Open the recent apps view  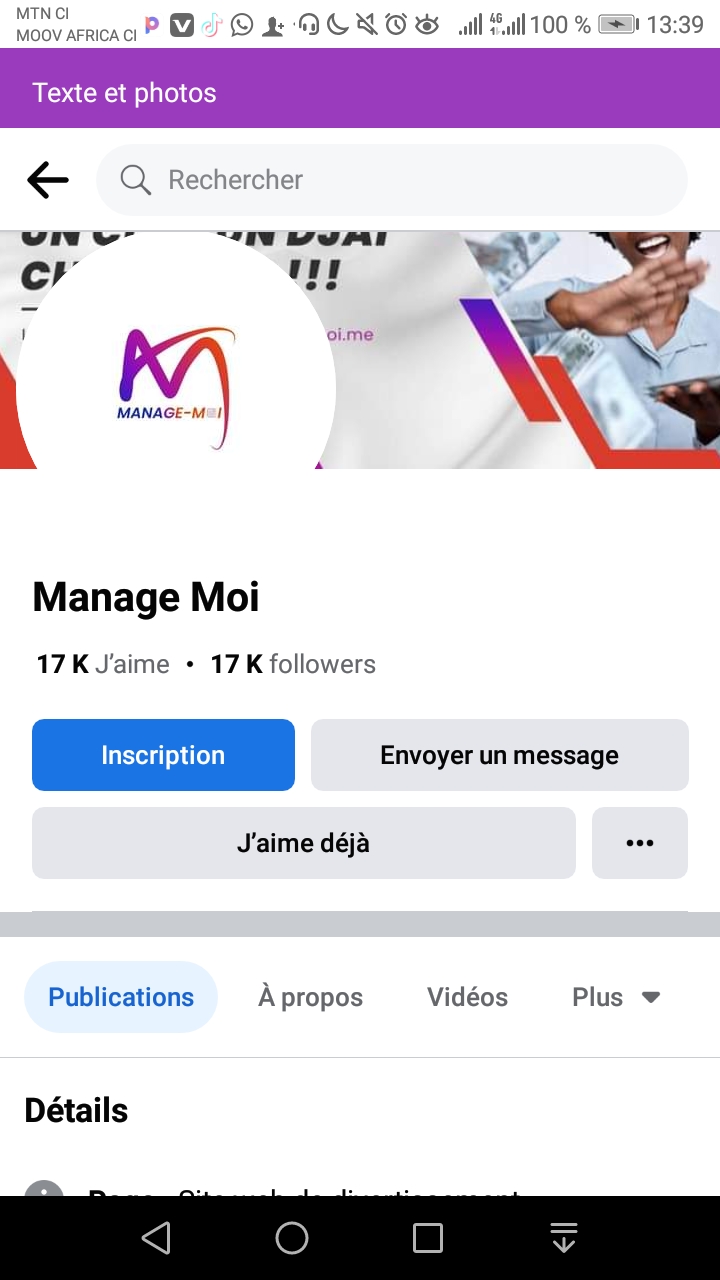point(428,1238)
